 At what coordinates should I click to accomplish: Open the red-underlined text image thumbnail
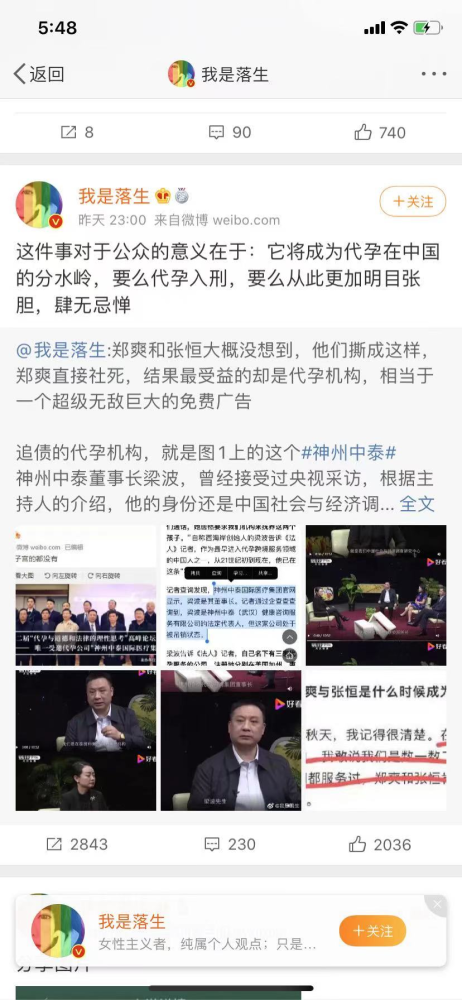376,740
